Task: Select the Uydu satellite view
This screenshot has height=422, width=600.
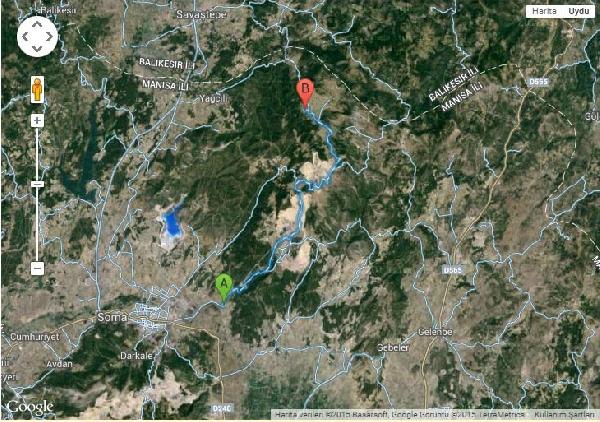Action: (x=578, y=10)
